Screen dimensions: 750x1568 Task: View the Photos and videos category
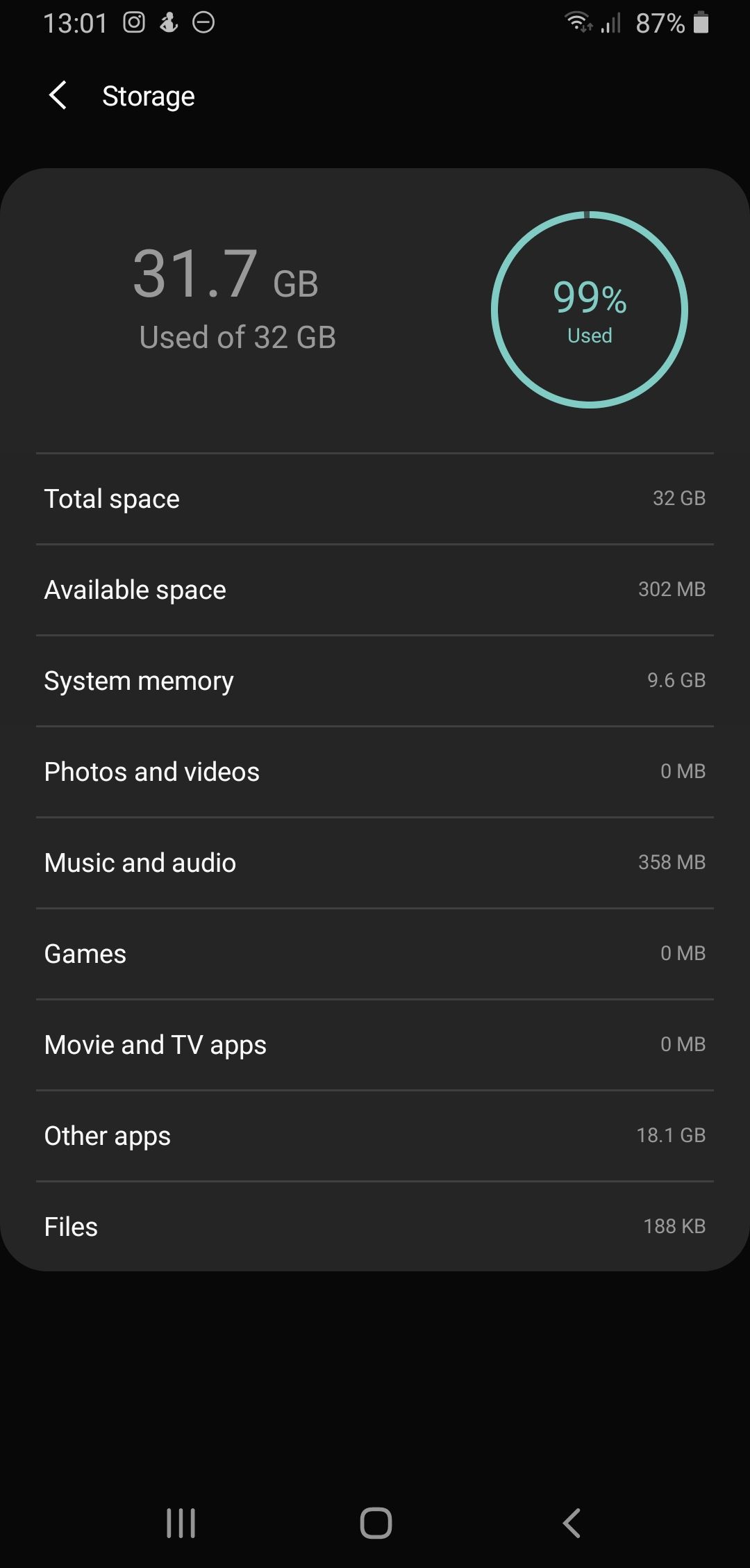[375, 771]
